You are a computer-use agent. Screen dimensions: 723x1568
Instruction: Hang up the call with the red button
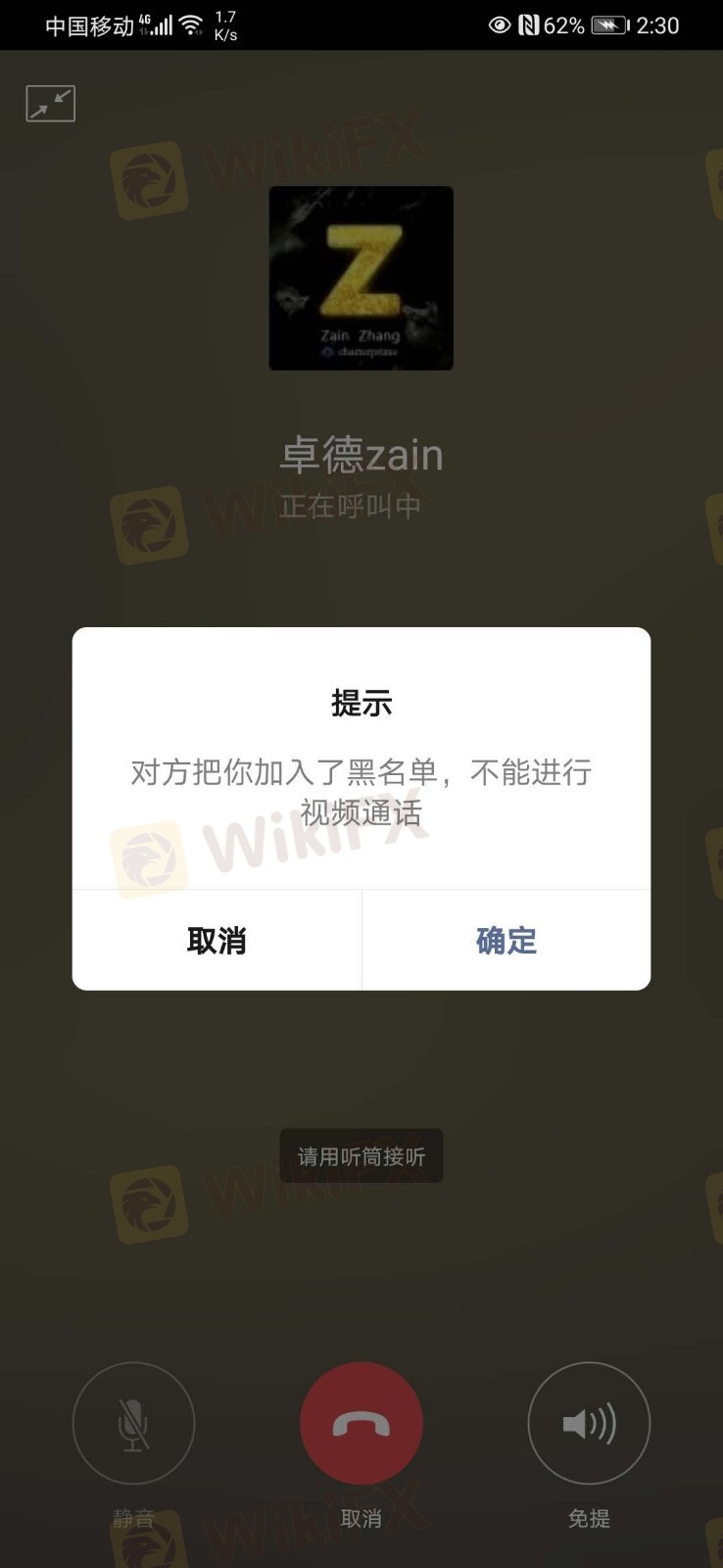361,1423
